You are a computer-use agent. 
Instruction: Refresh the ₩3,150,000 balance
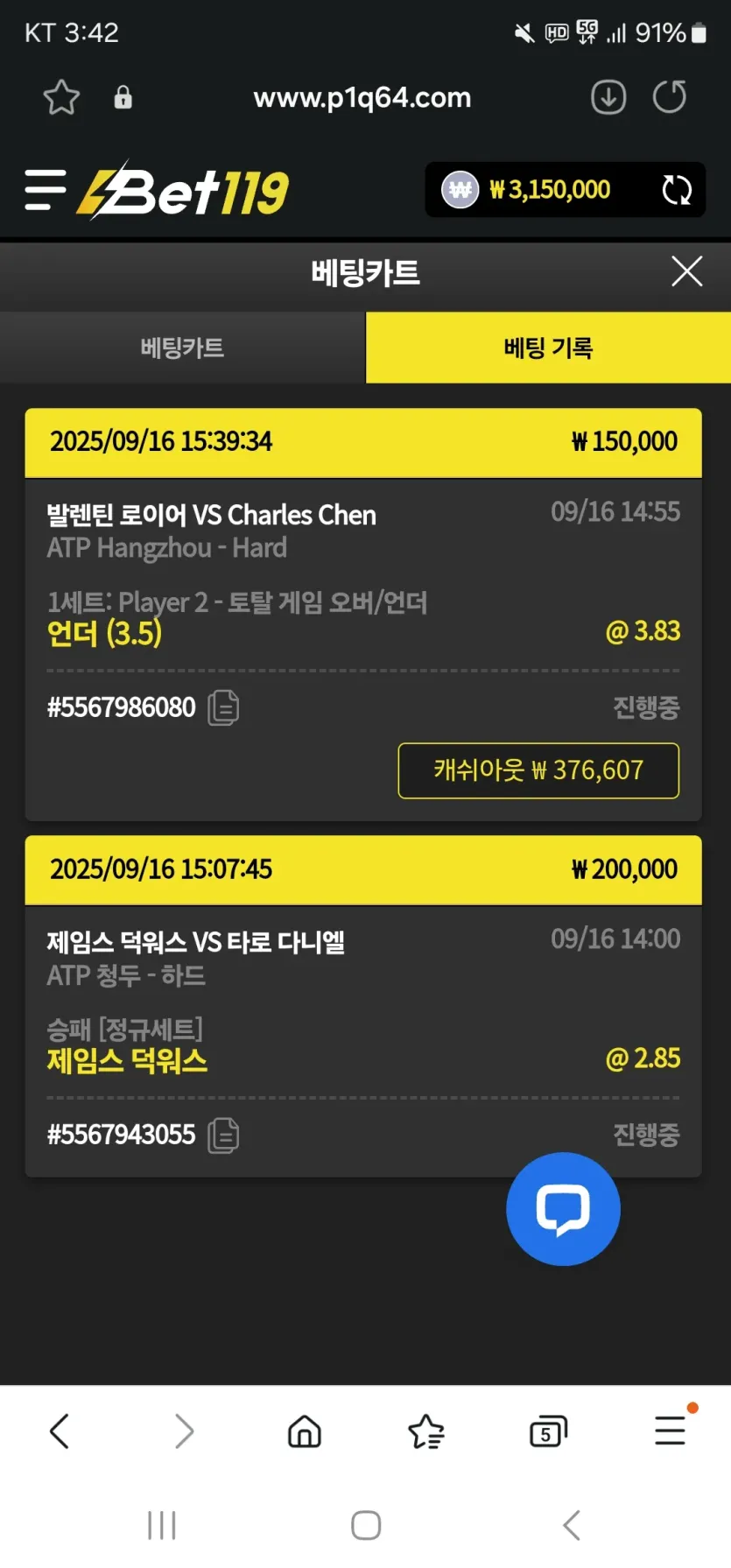click(x=677, y=190)
